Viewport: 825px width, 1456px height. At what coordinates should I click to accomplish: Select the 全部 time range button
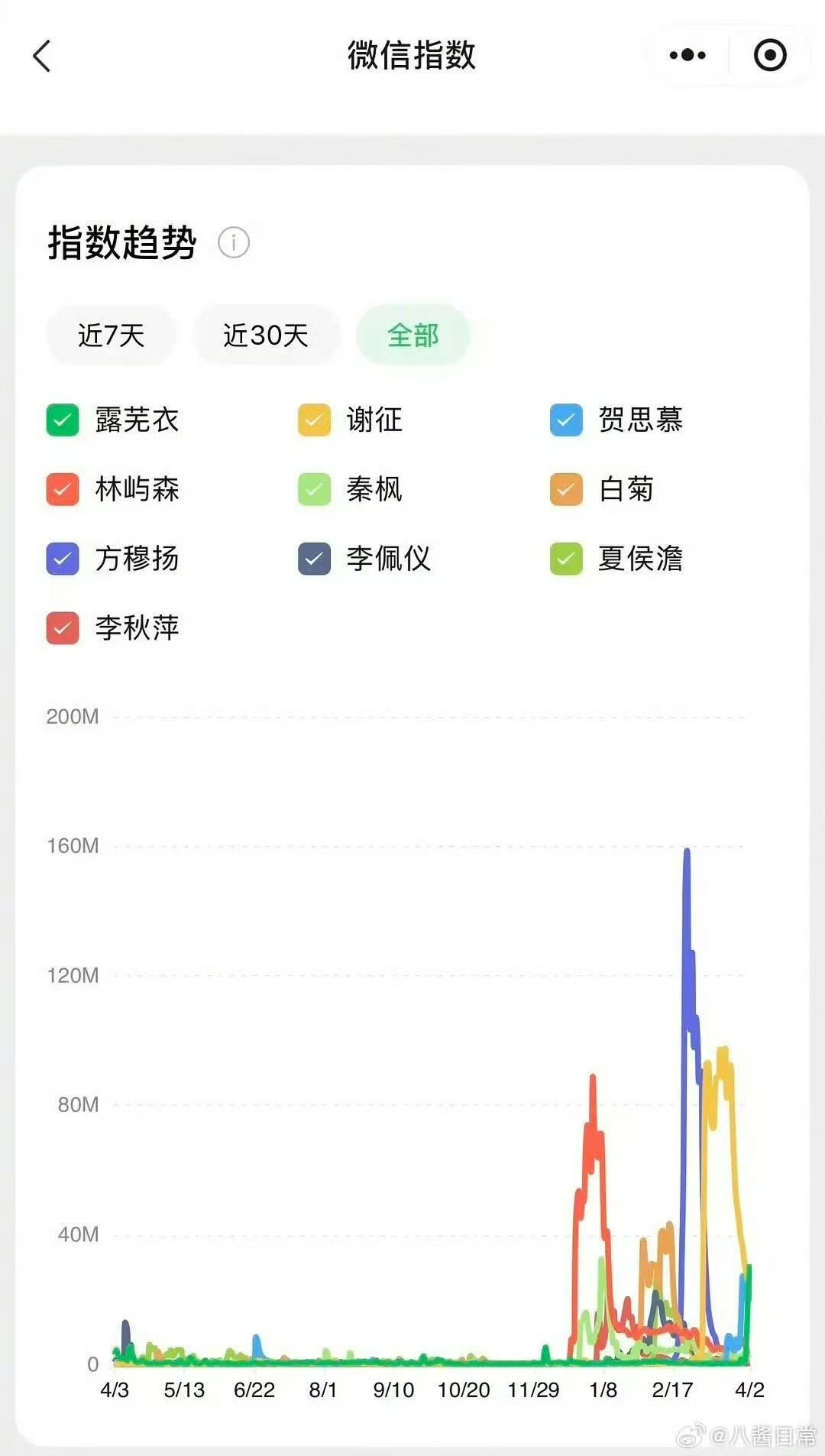pyautogui.click(x=412, y=335)
